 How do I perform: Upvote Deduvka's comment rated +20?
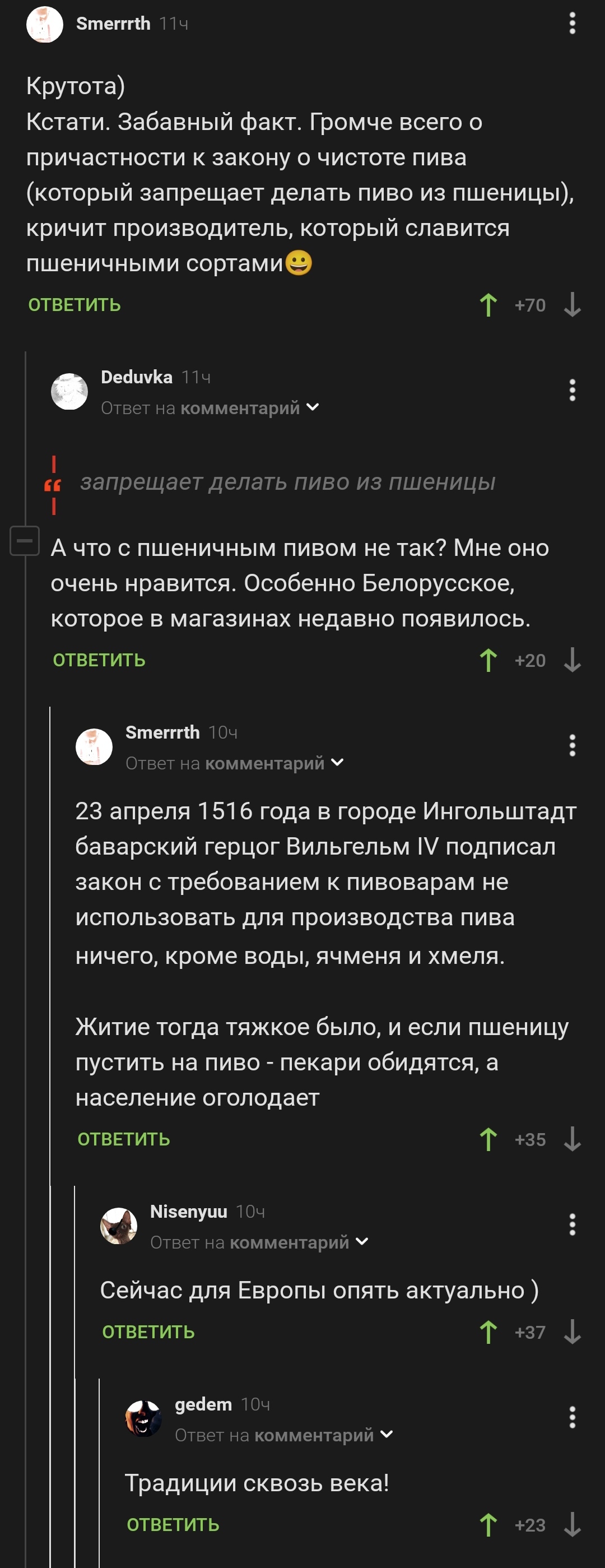pos(488,661)
